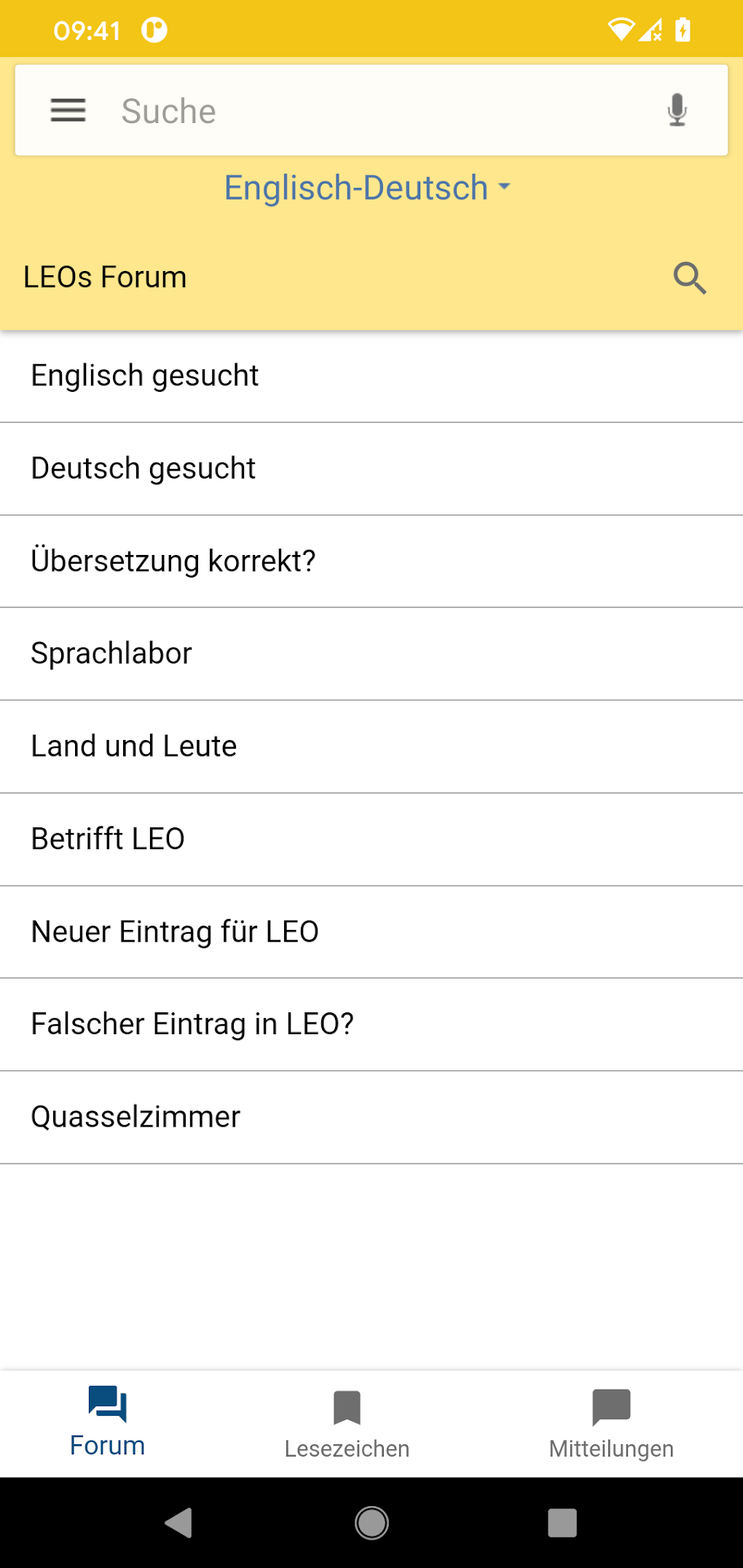
Task: Select the Falscher Eintrag in LEO? forum
Action: point(192,1023)
